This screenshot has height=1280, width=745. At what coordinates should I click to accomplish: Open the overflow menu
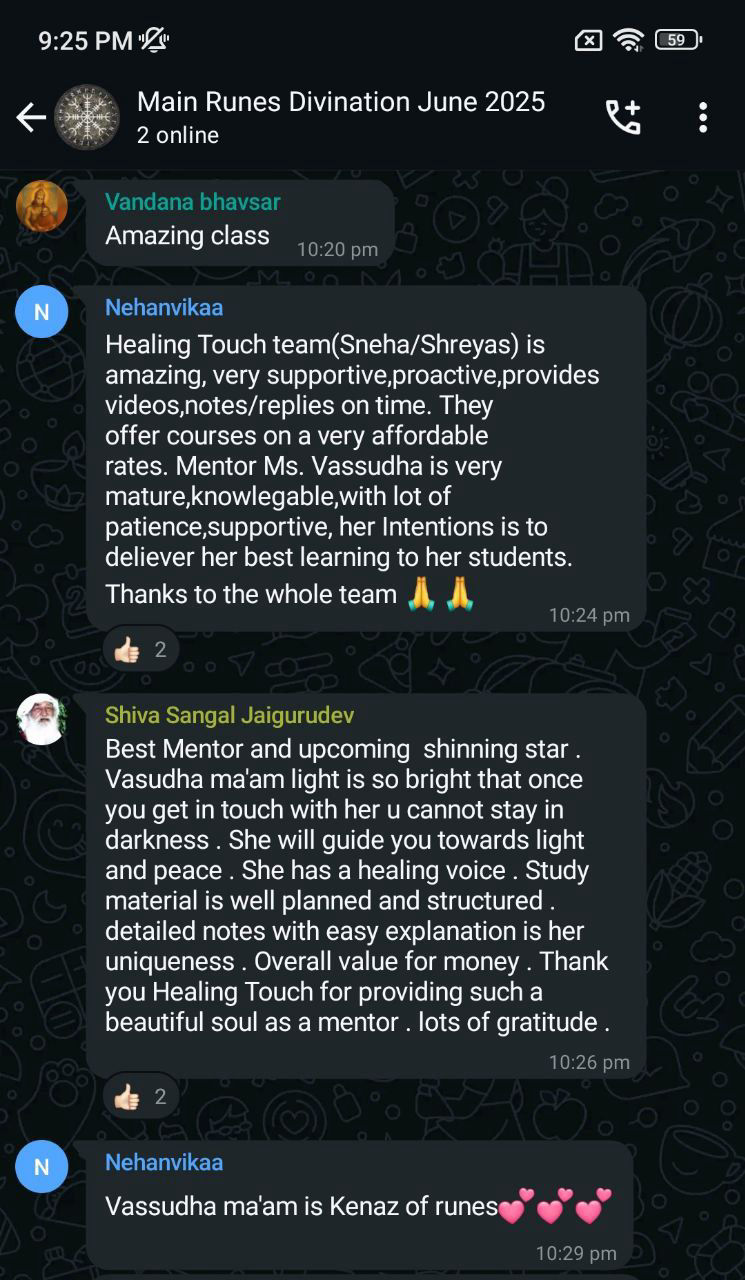tap(703, 118)
